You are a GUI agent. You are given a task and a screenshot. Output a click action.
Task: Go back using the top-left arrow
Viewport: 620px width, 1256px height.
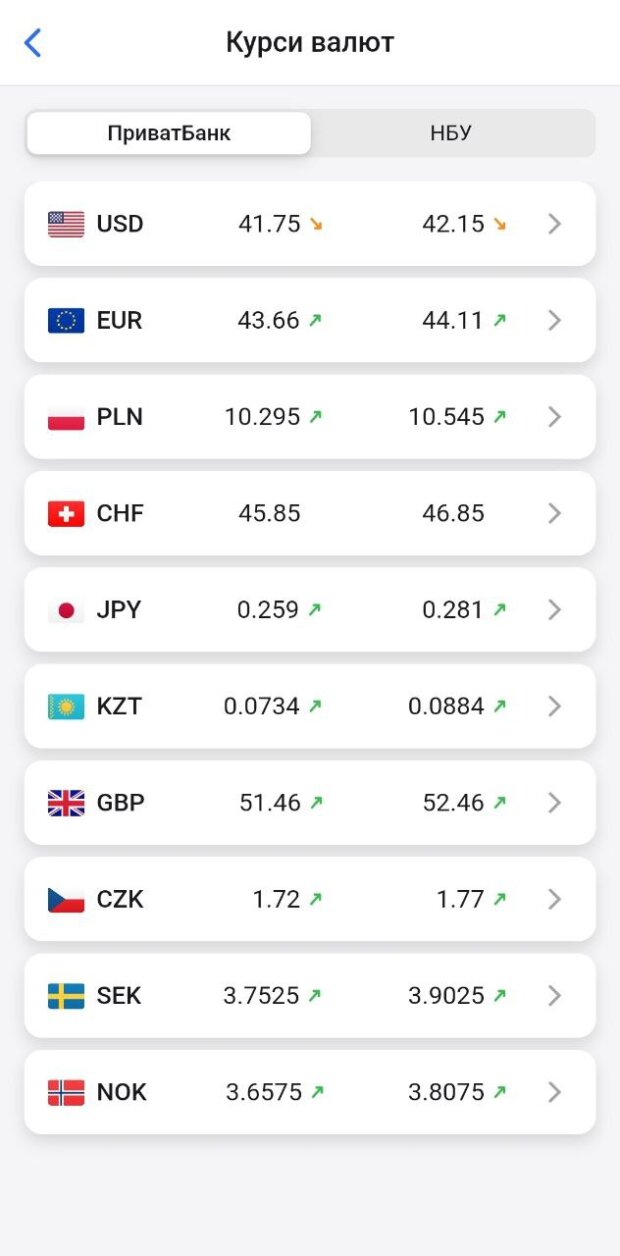(33, 43)
